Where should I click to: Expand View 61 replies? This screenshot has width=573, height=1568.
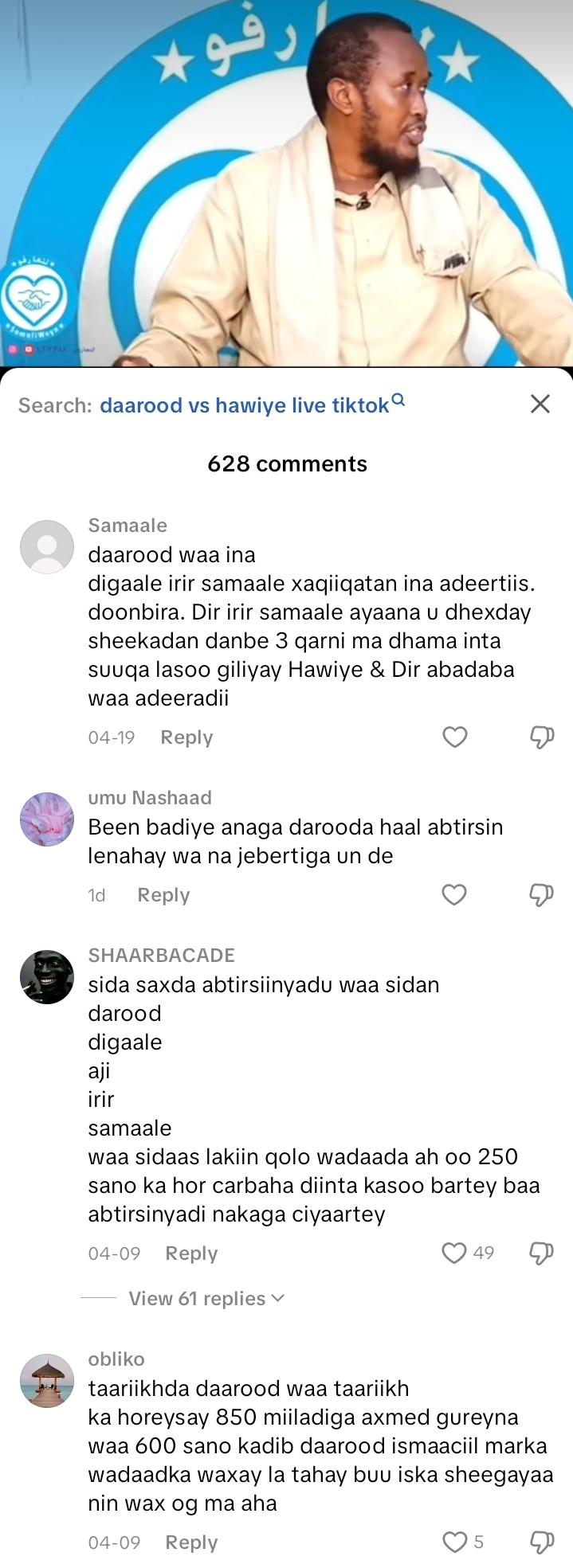[x=206, y=1299]
